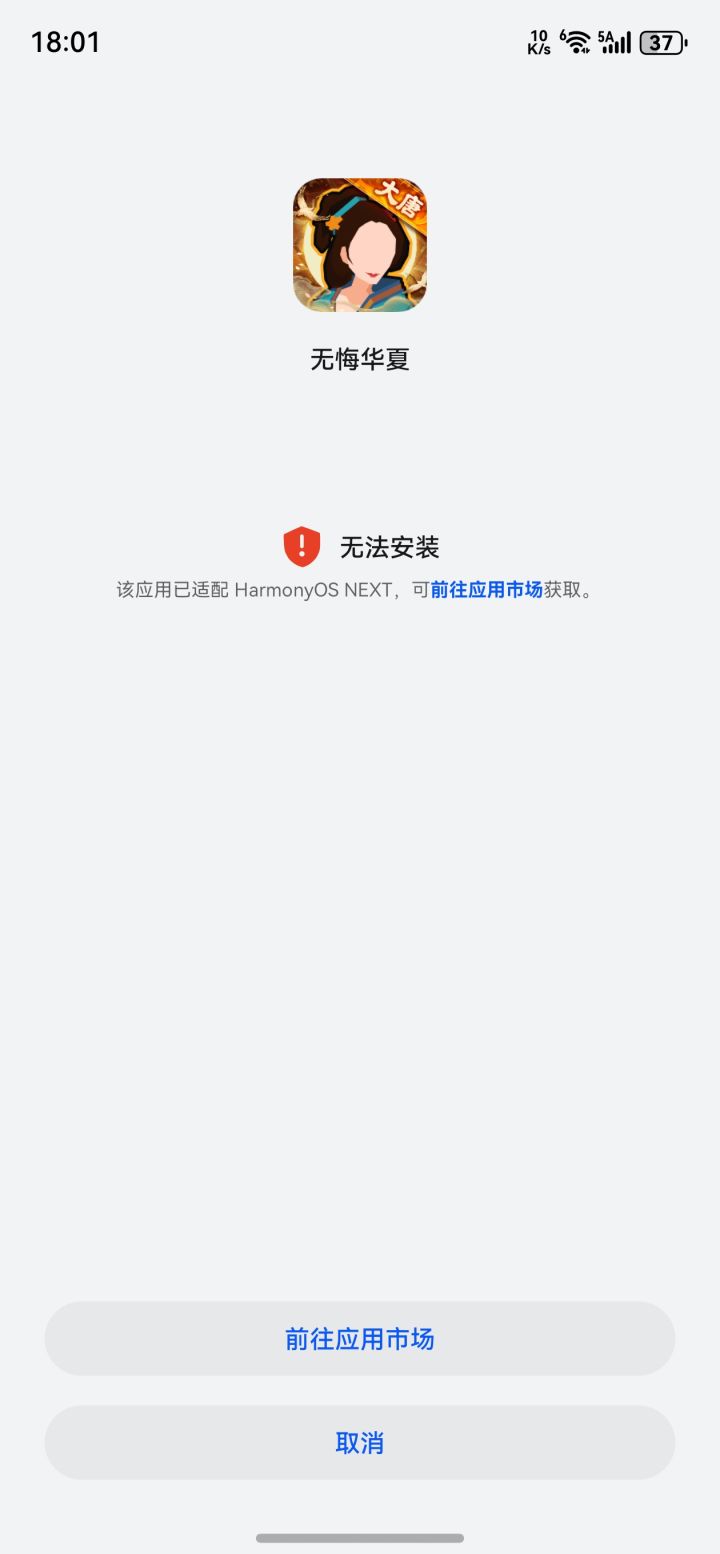Tap the battery indicator showing 37

coord(662,42)
